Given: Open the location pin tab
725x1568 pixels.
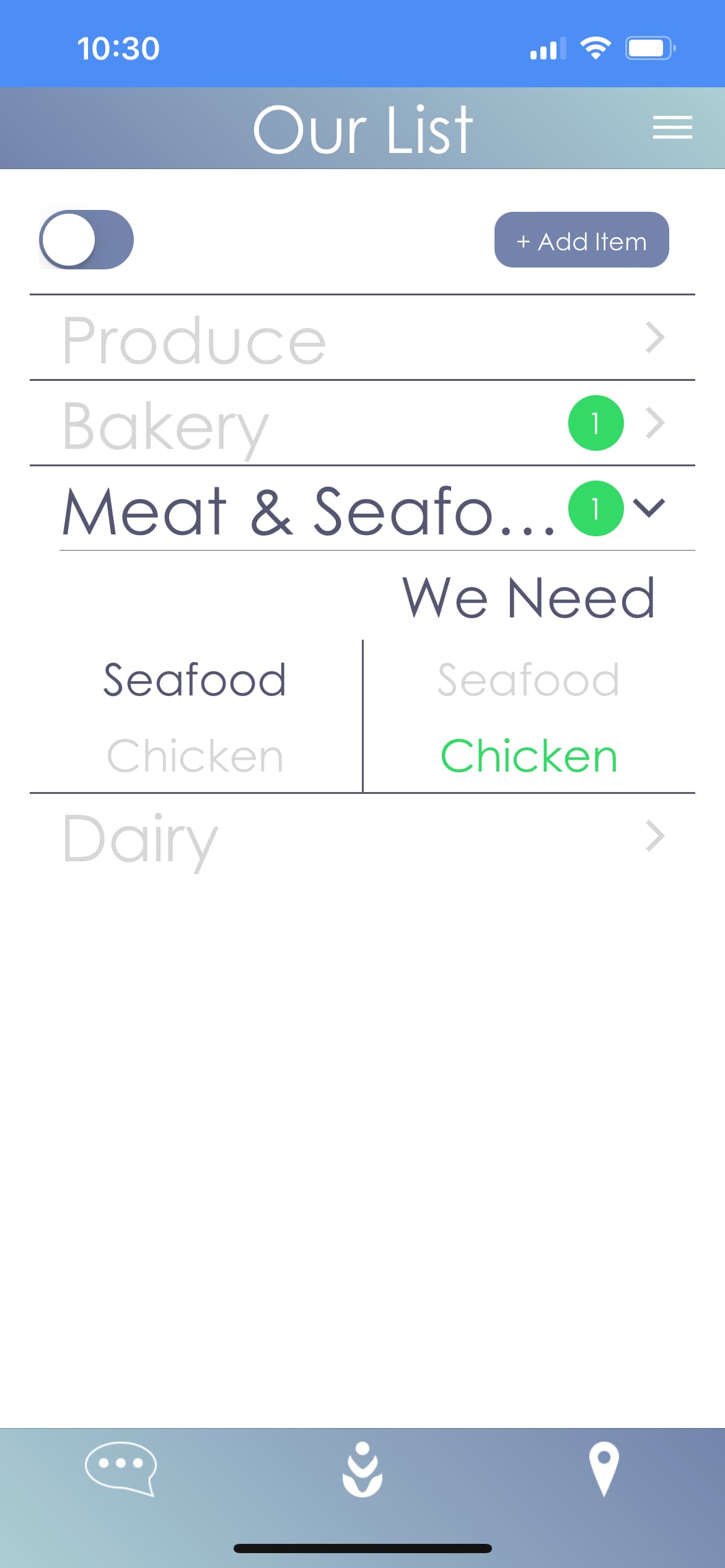Looking at the screenshot, I should click(x=604, y=1469).
